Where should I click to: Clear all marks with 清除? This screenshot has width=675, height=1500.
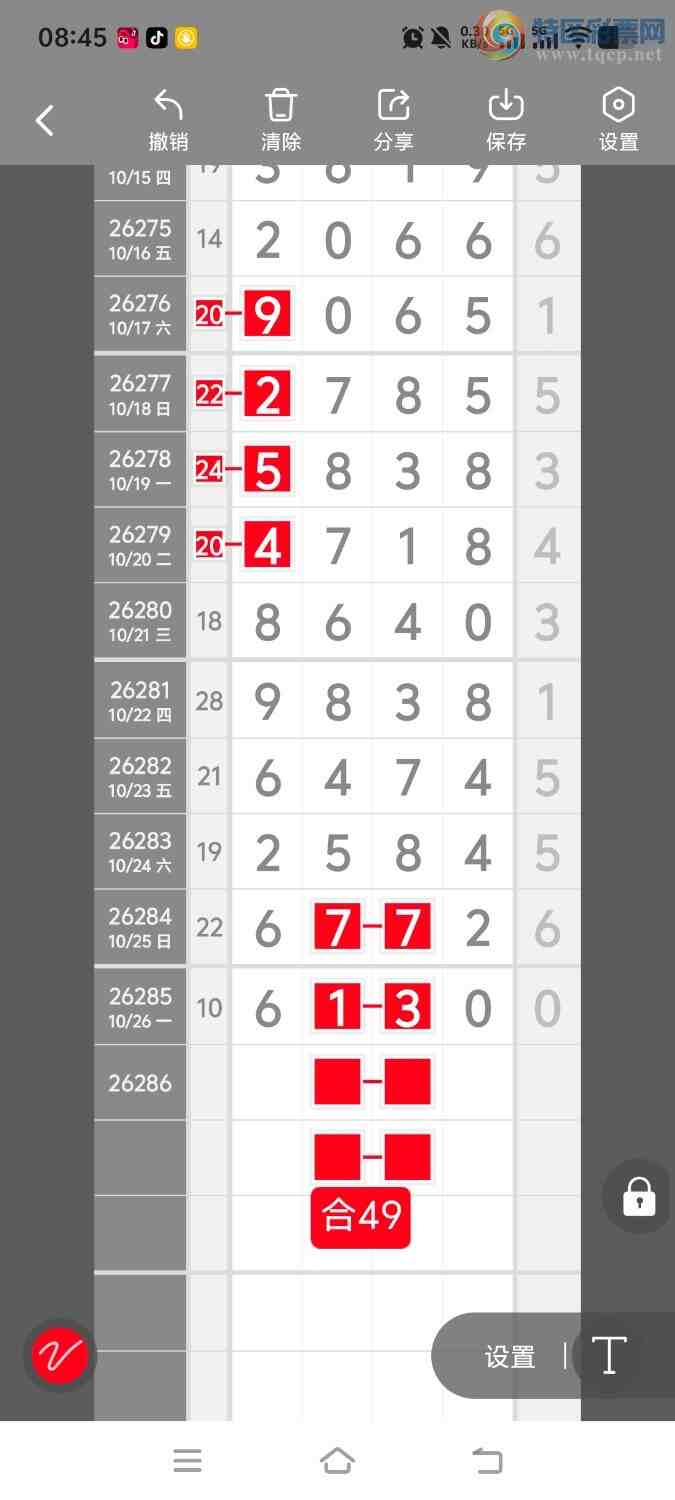(281, 121)
